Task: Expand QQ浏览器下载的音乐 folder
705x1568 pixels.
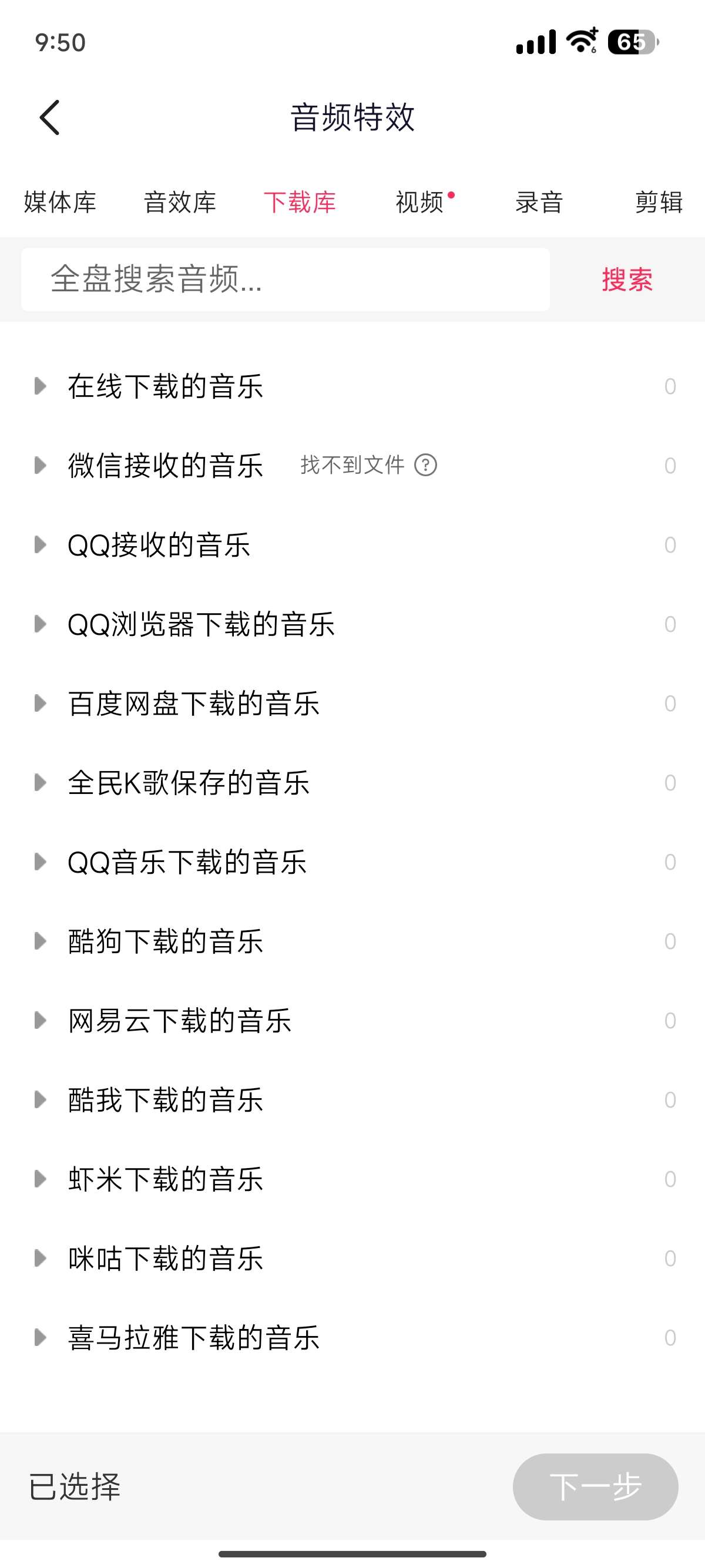Action: (x=201, y=624)
